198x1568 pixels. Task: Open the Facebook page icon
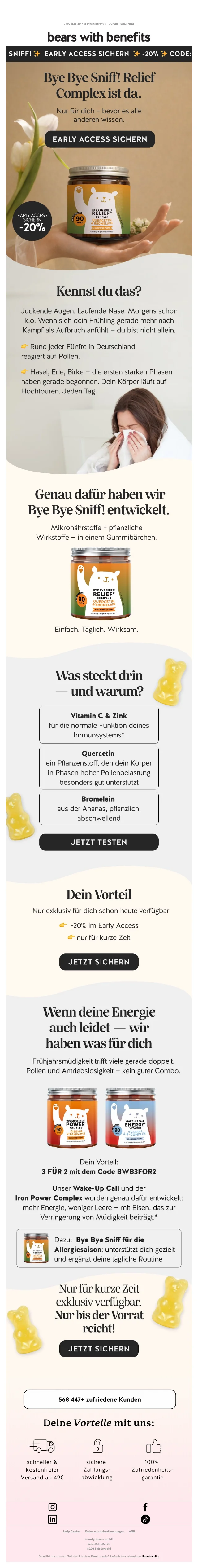145,1507
